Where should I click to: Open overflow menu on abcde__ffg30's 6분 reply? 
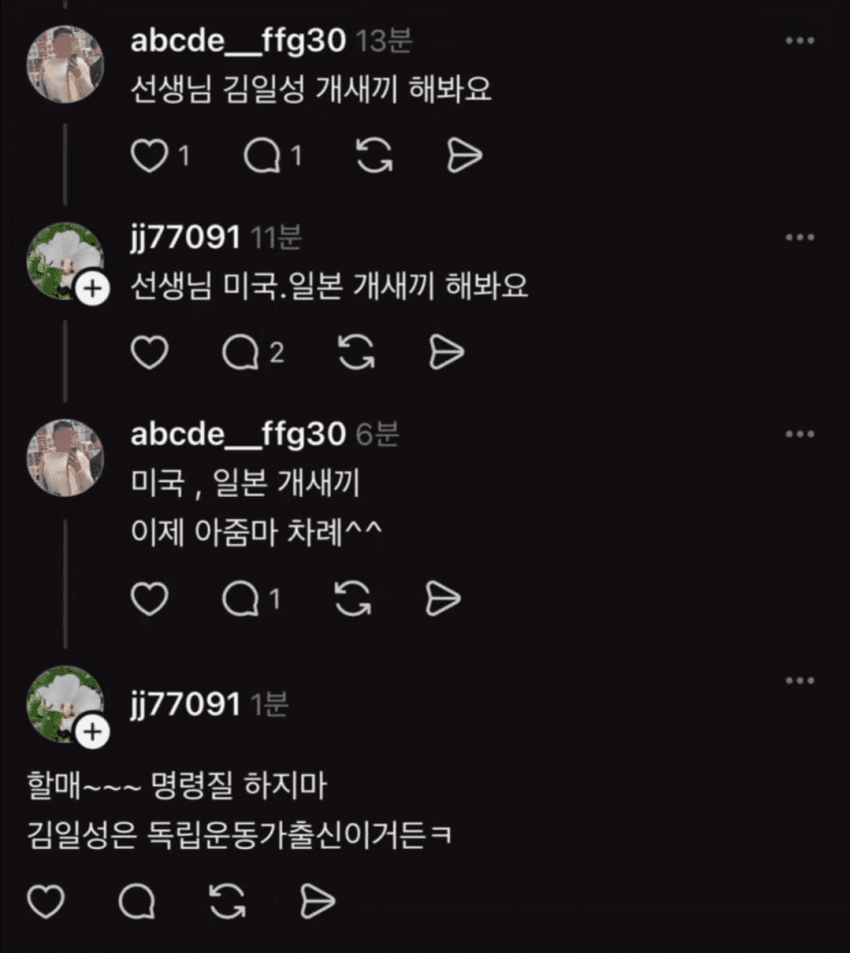pyautogui.click(x=800, y=434)
